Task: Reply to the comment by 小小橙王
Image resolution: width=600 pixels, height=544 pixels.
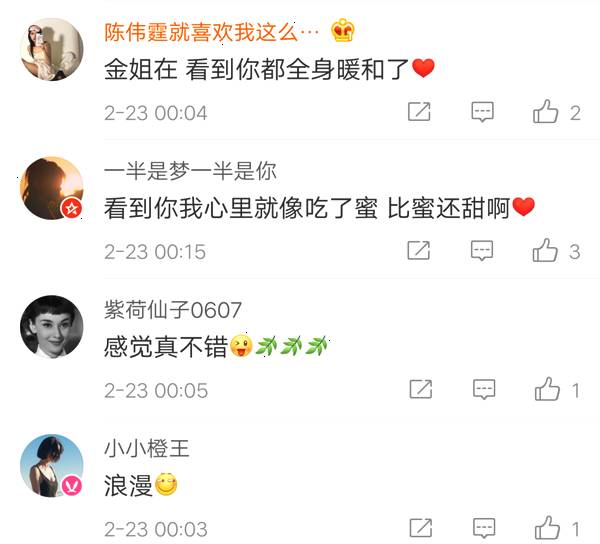Action: click(x=483, y=528)
